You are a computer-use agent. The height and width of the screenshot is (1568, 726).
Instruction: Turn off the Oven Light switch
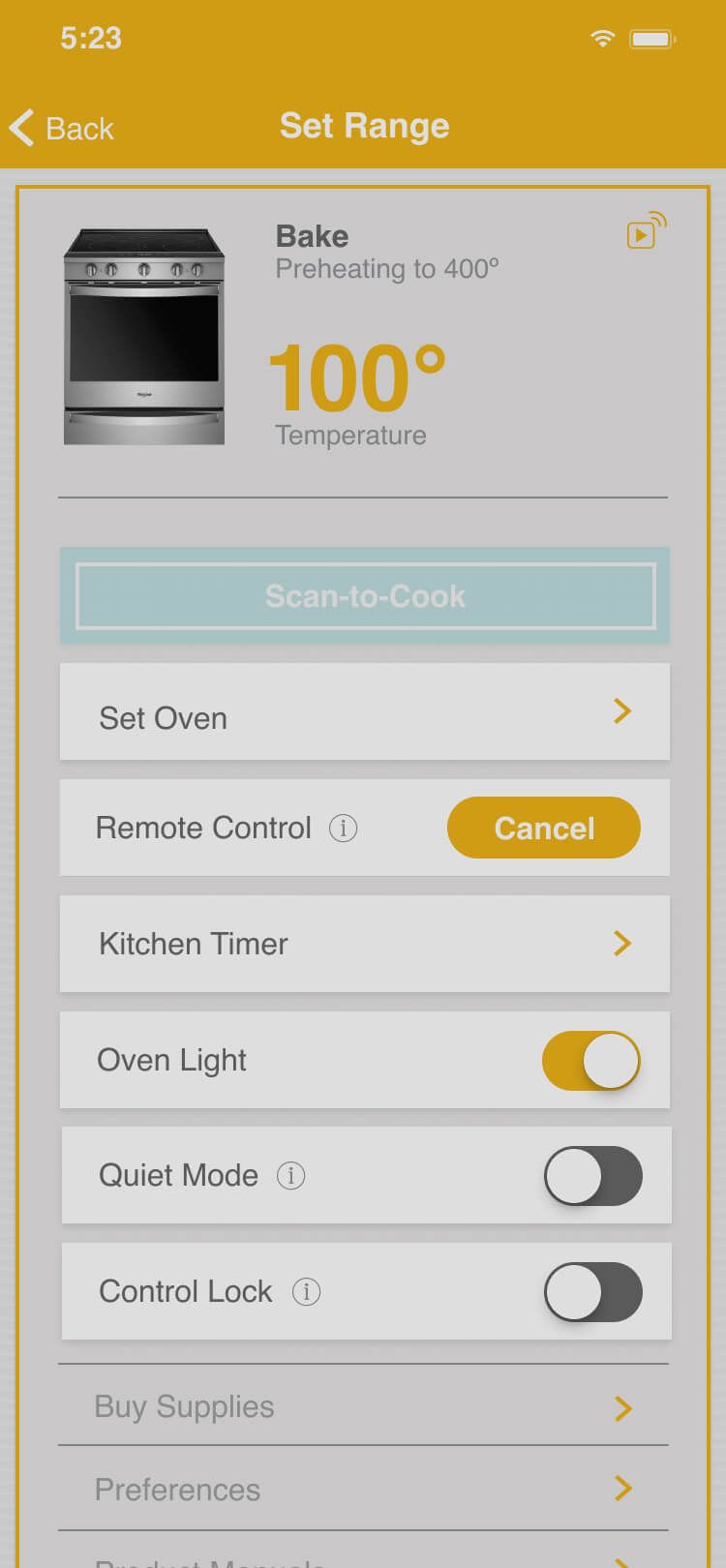coord(591,1061)
